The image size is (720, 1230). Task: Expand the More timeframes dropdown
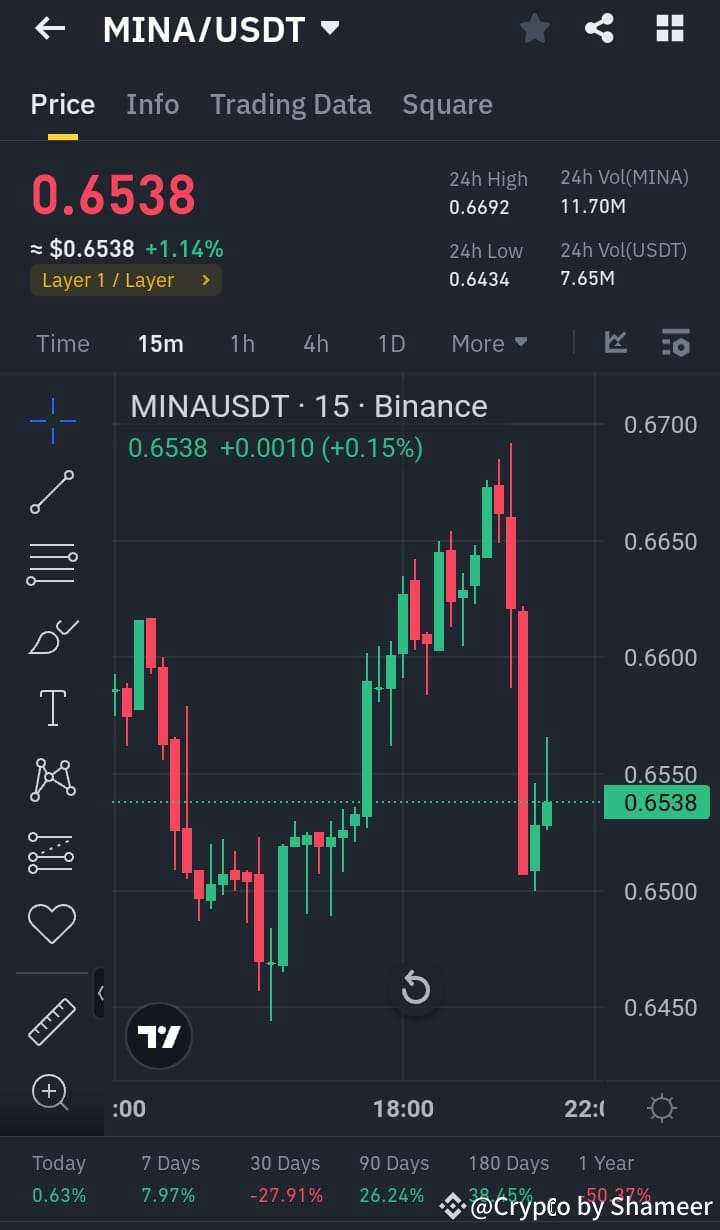tap(488, 342)
